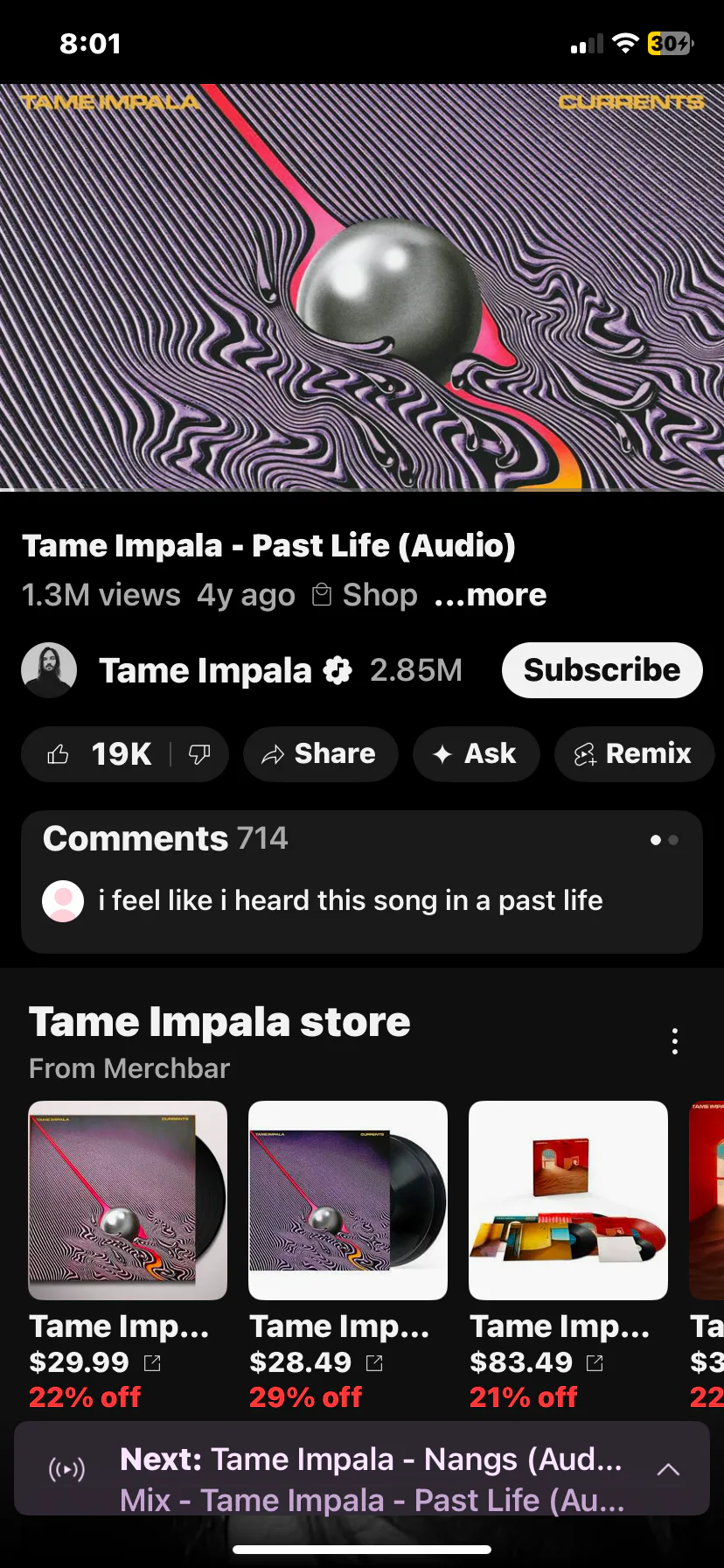Expand the Next: Nangs mix queue
This screenshot has height=1568, width=724.
[x=668, y=1469]
